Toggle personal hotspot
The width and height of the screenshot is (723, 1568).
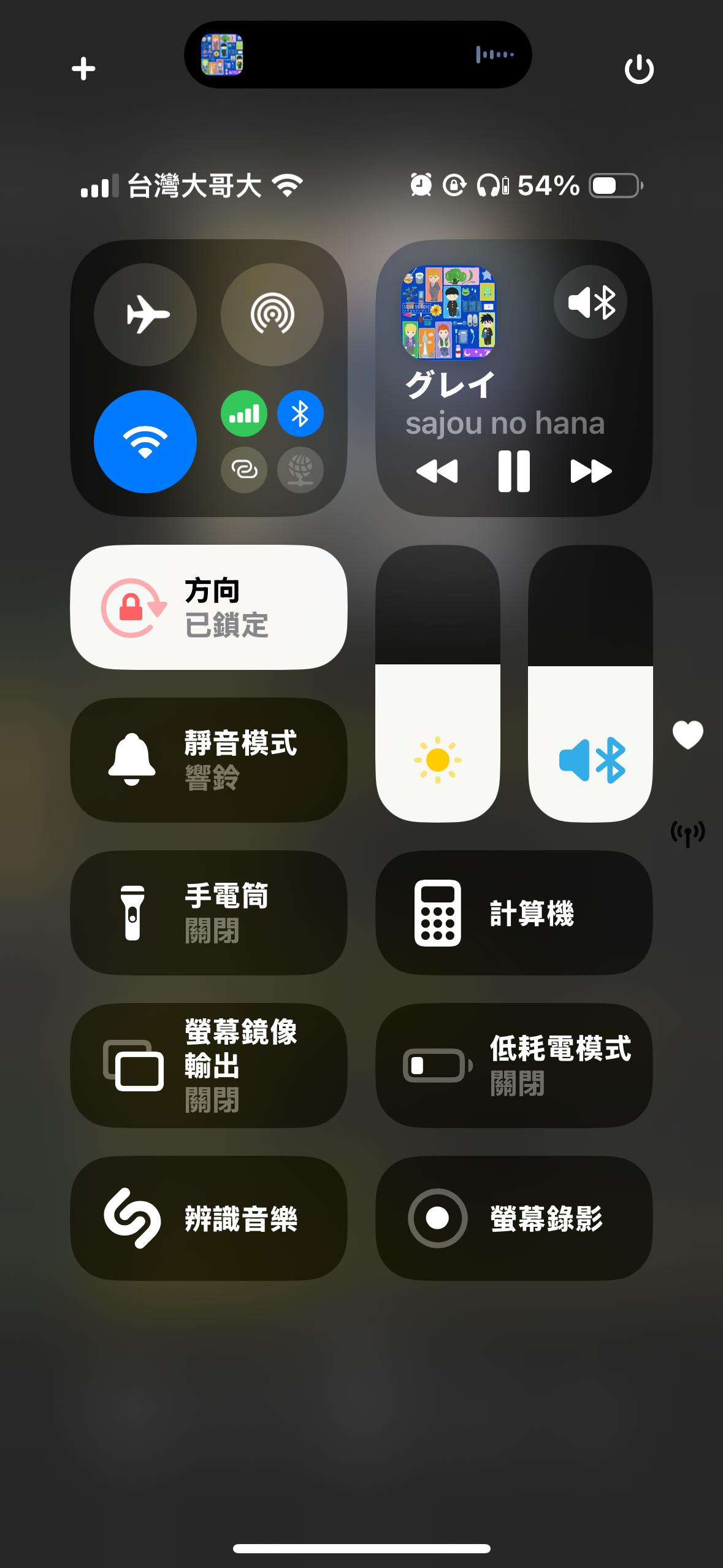244,470
